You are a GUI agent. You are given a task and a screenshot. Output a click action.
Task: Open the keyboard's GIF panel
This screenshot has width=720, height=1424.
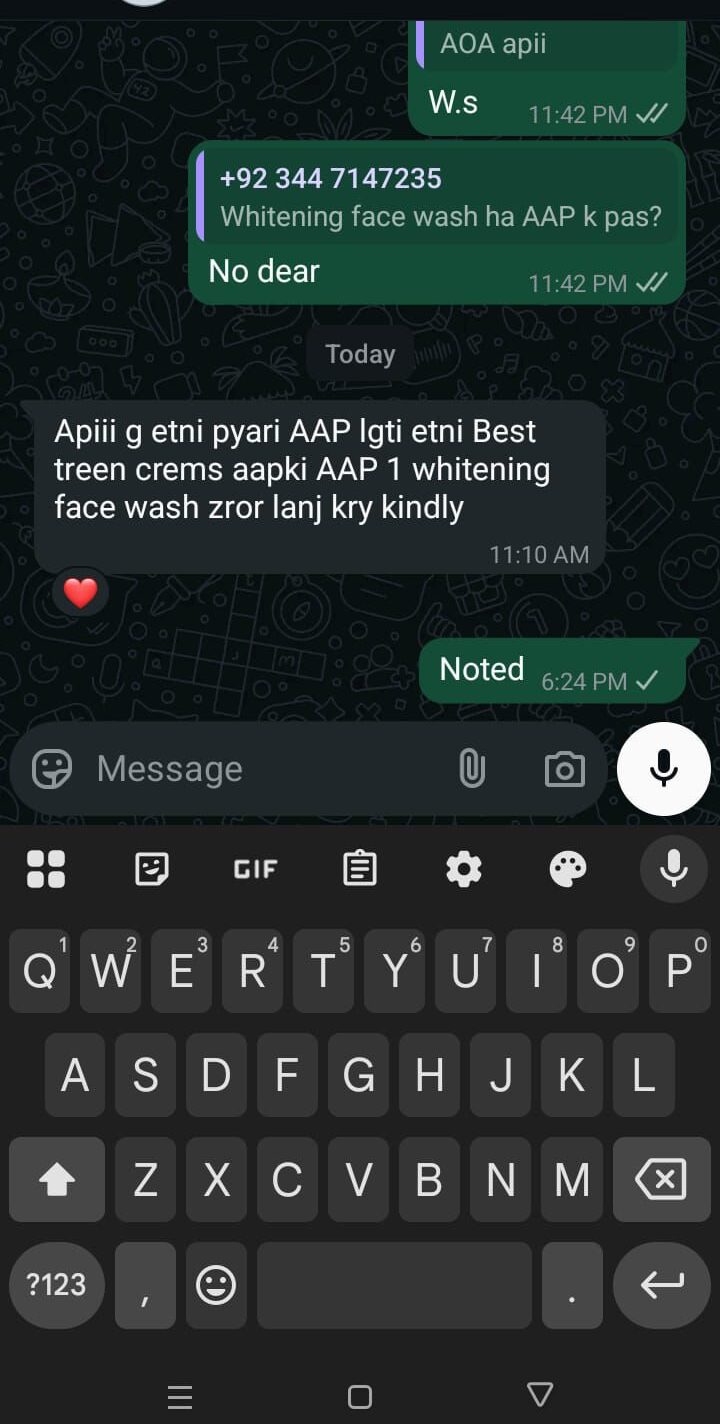255,869
